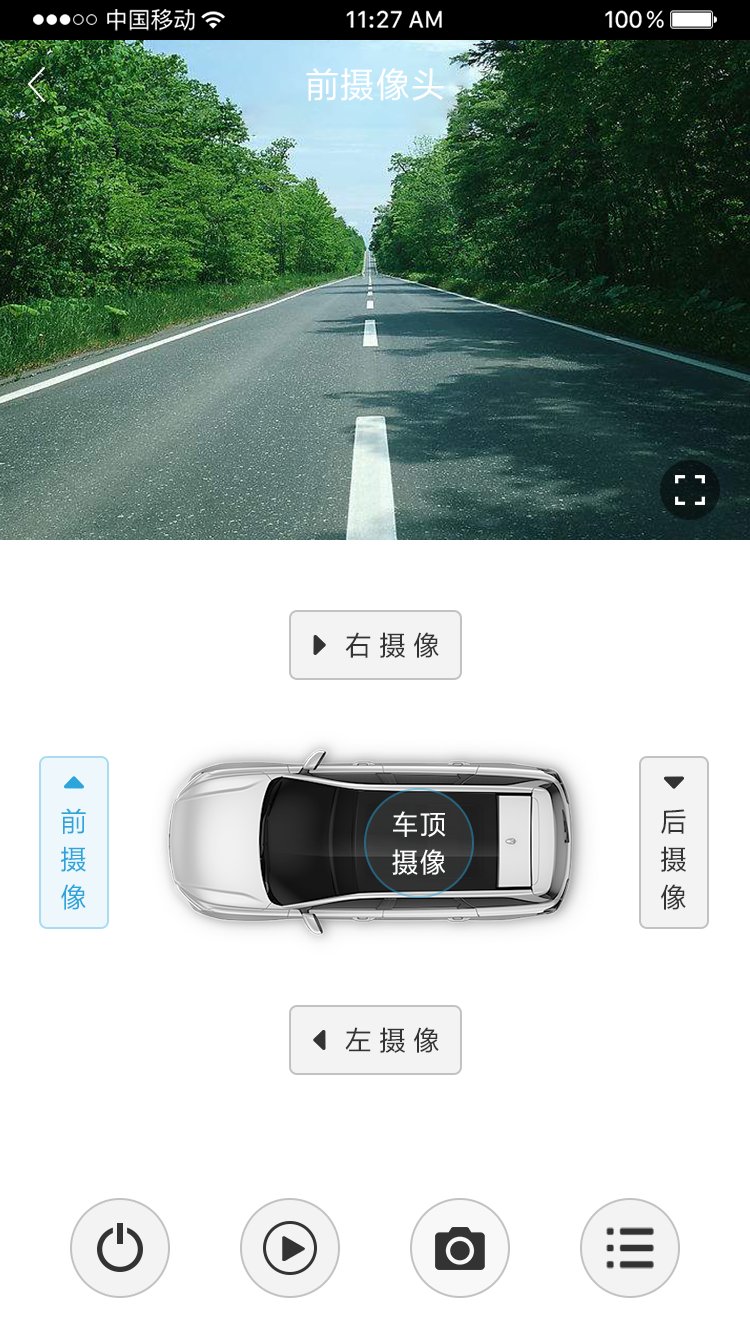Viewport: 750px width, 1334px height.
Task: Expand camera view to fullscreen
Action: pyautogui.click(x=690, y=490)
